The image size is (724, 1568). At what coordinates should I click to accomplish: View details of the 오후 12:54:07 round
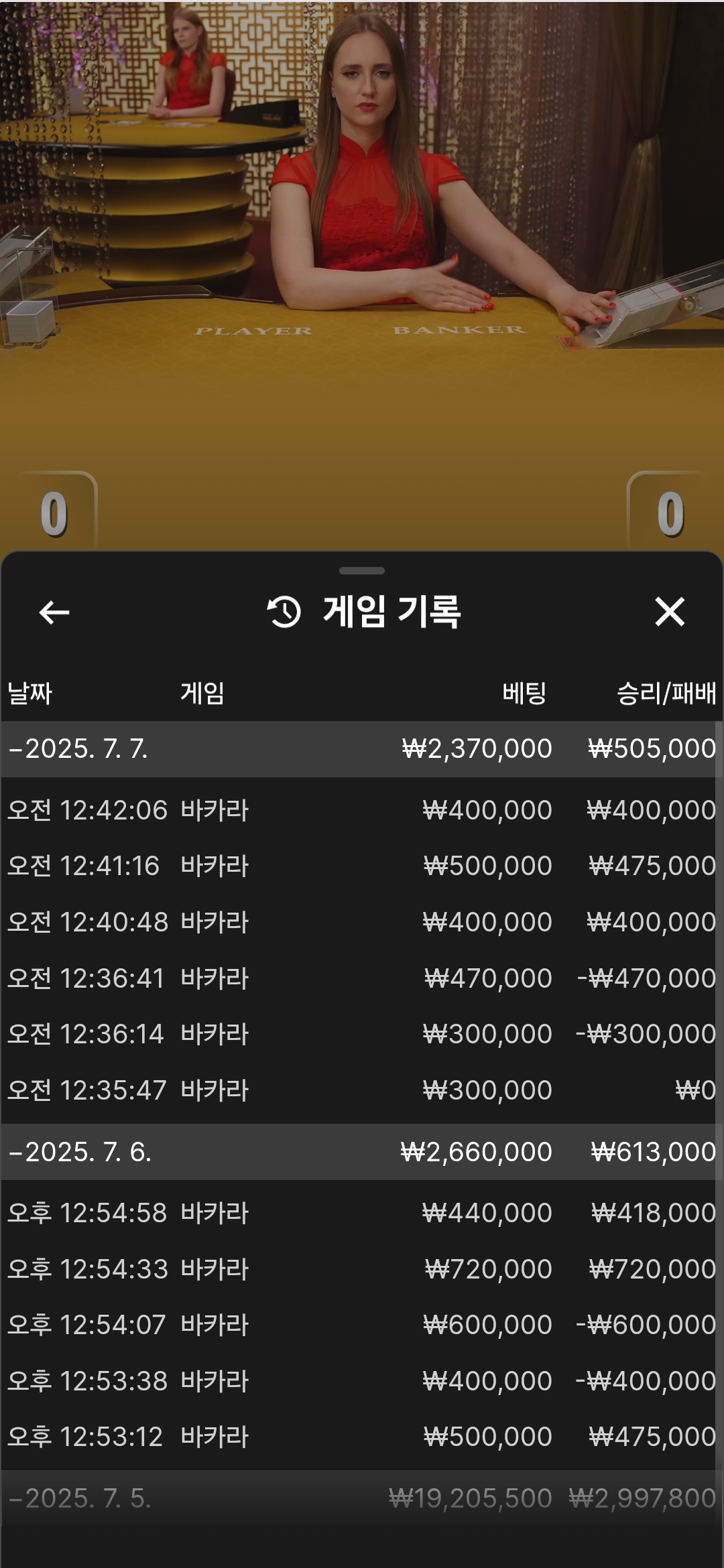pyautogui.click(x=362, y=1325)
